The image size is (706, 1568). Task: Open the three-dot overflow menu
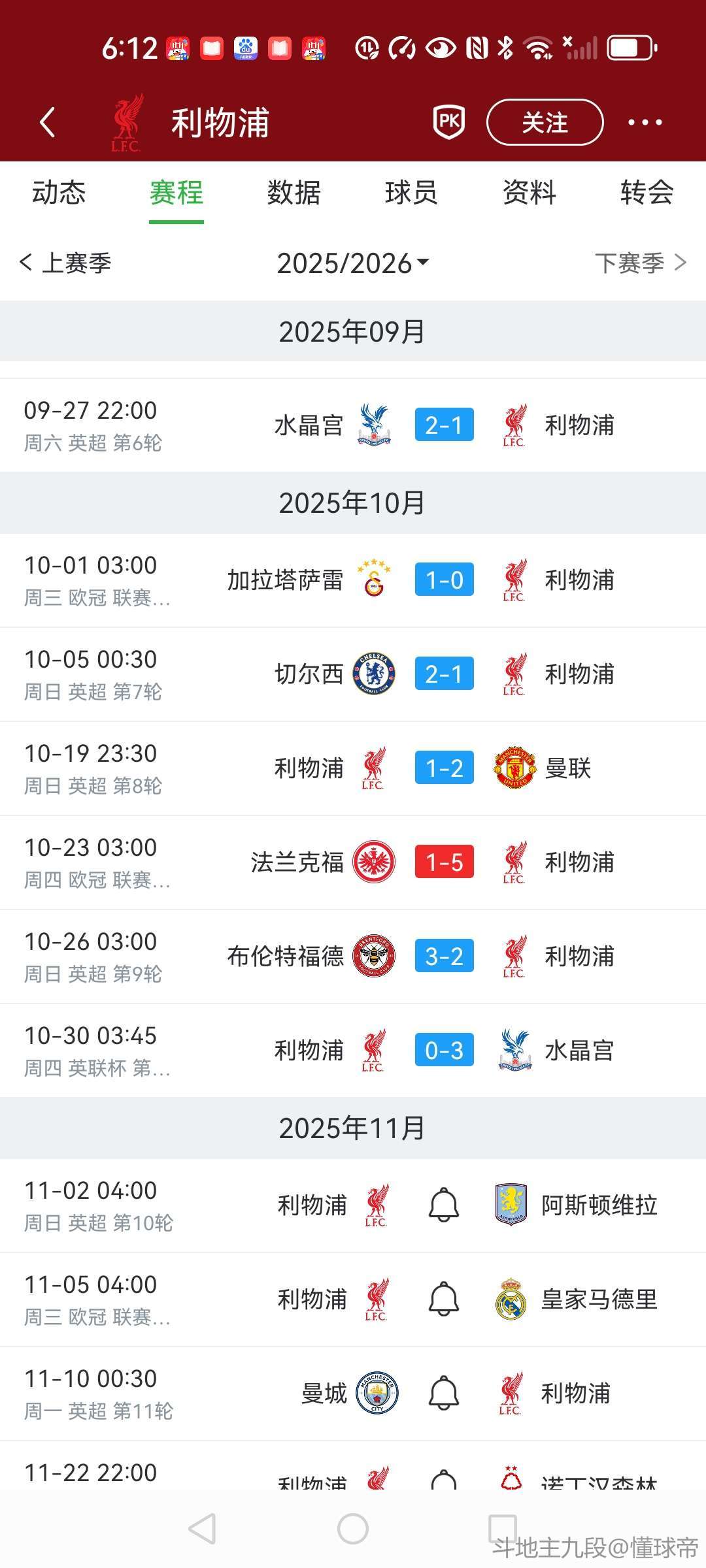645,122
